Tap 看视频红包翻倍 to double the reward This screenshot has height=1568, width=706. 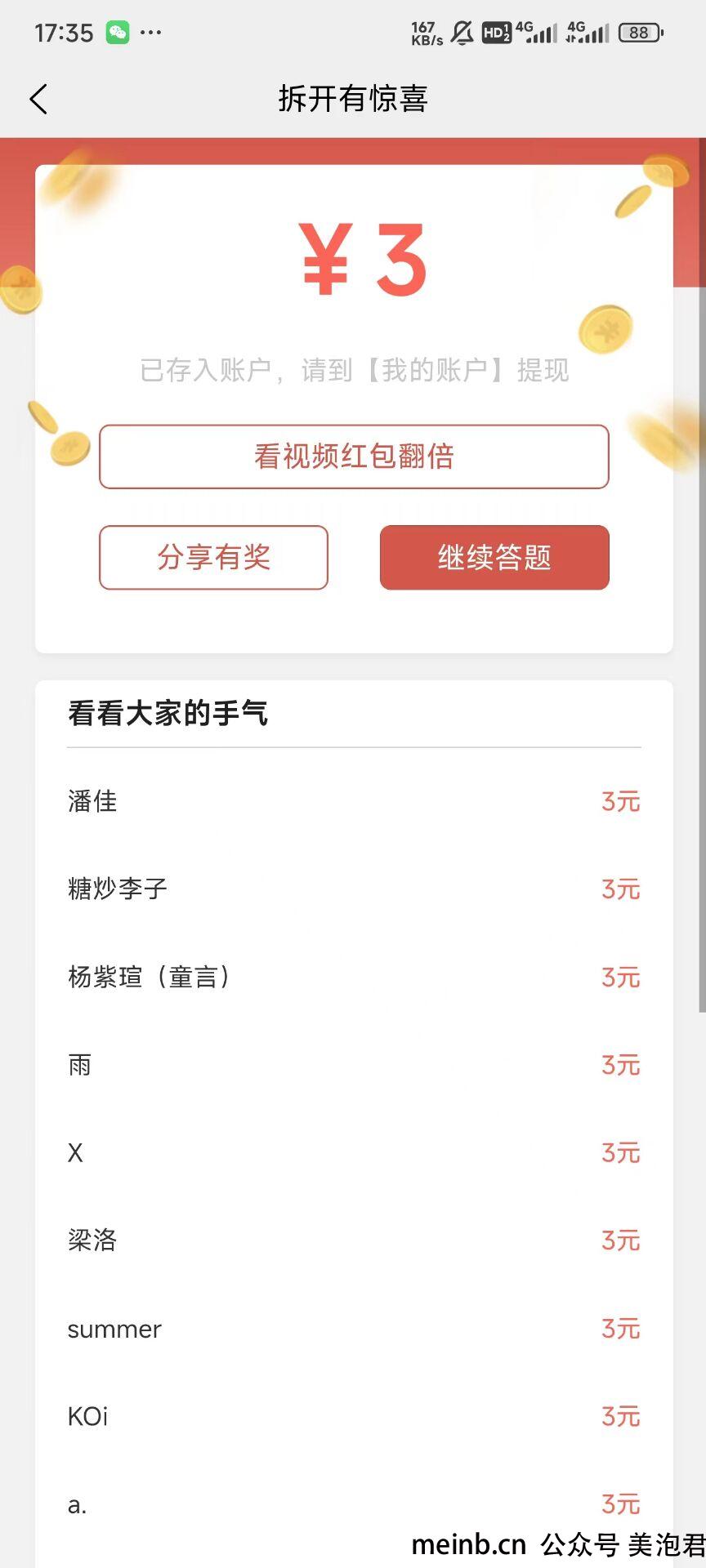[x=354, y=457]
